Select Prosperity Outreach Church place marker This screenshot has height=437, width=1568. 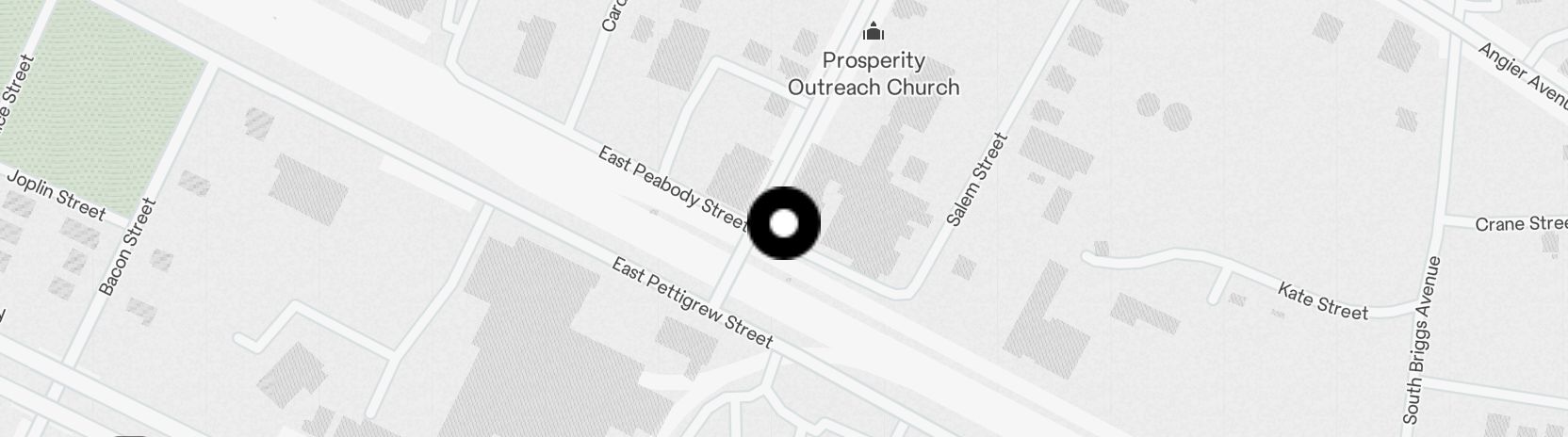click(x=874, y=33)
